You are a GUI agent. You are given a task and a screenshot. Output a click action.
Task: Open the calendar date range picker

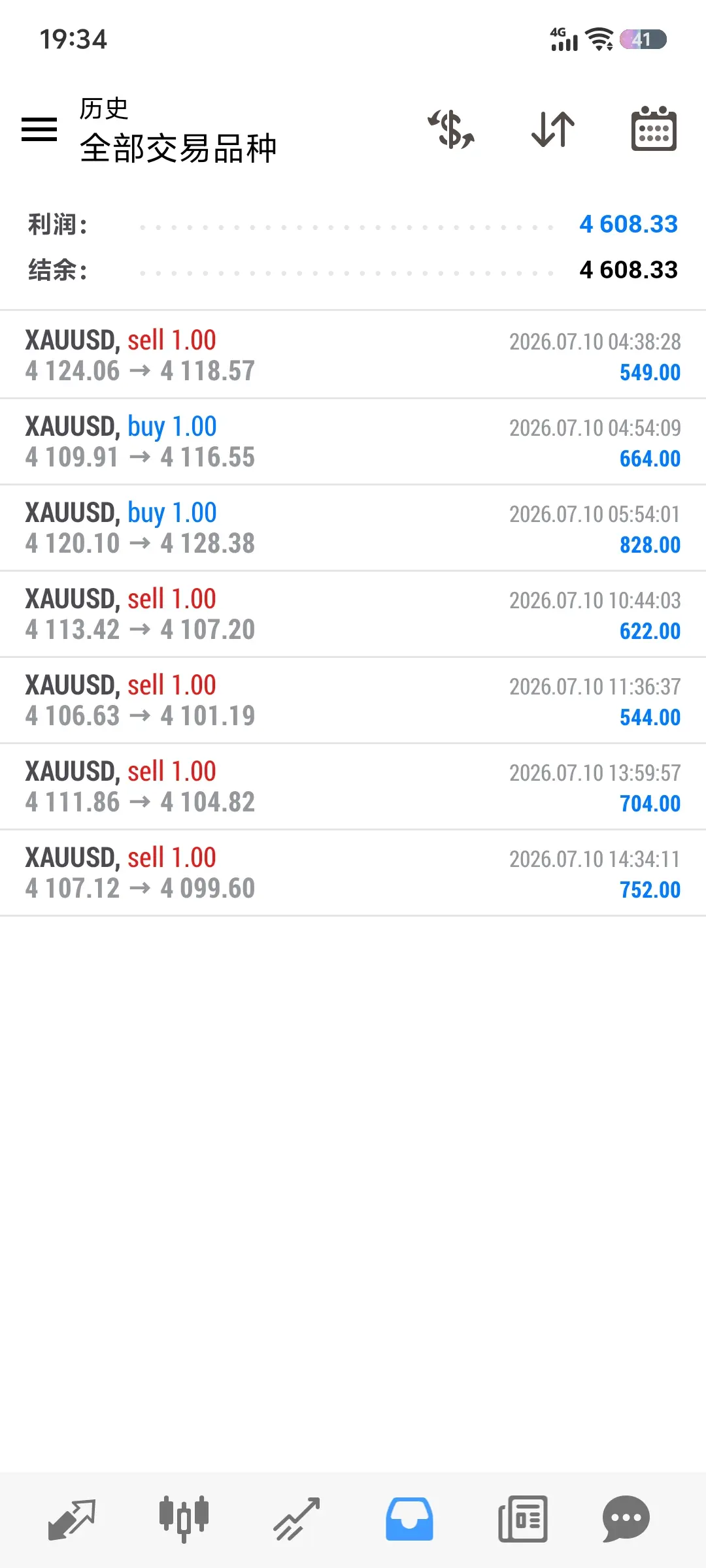[x=654, y=129]
